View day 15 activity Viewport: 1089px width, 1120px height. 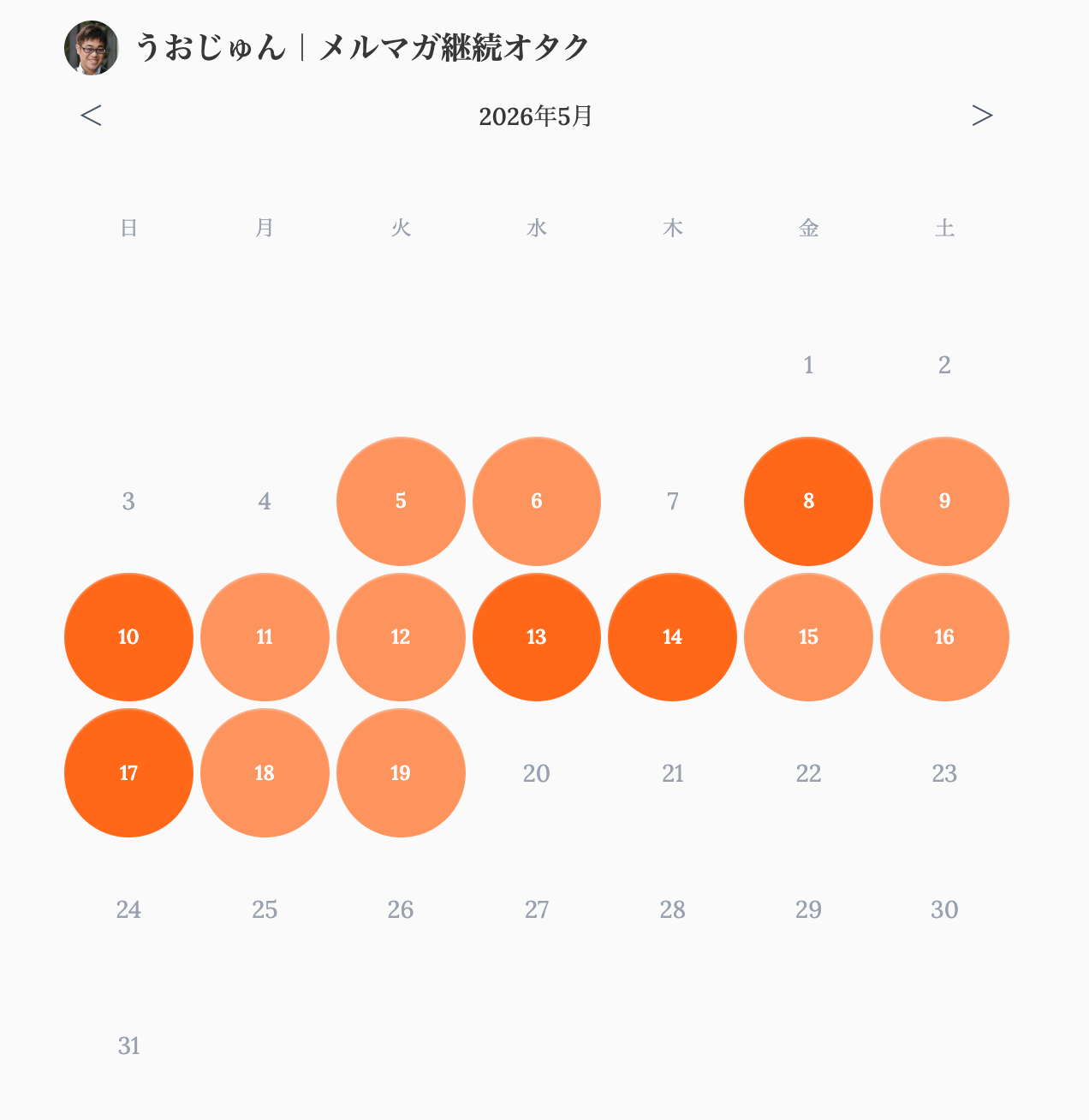pyautogui.click(x=809, y=637)
